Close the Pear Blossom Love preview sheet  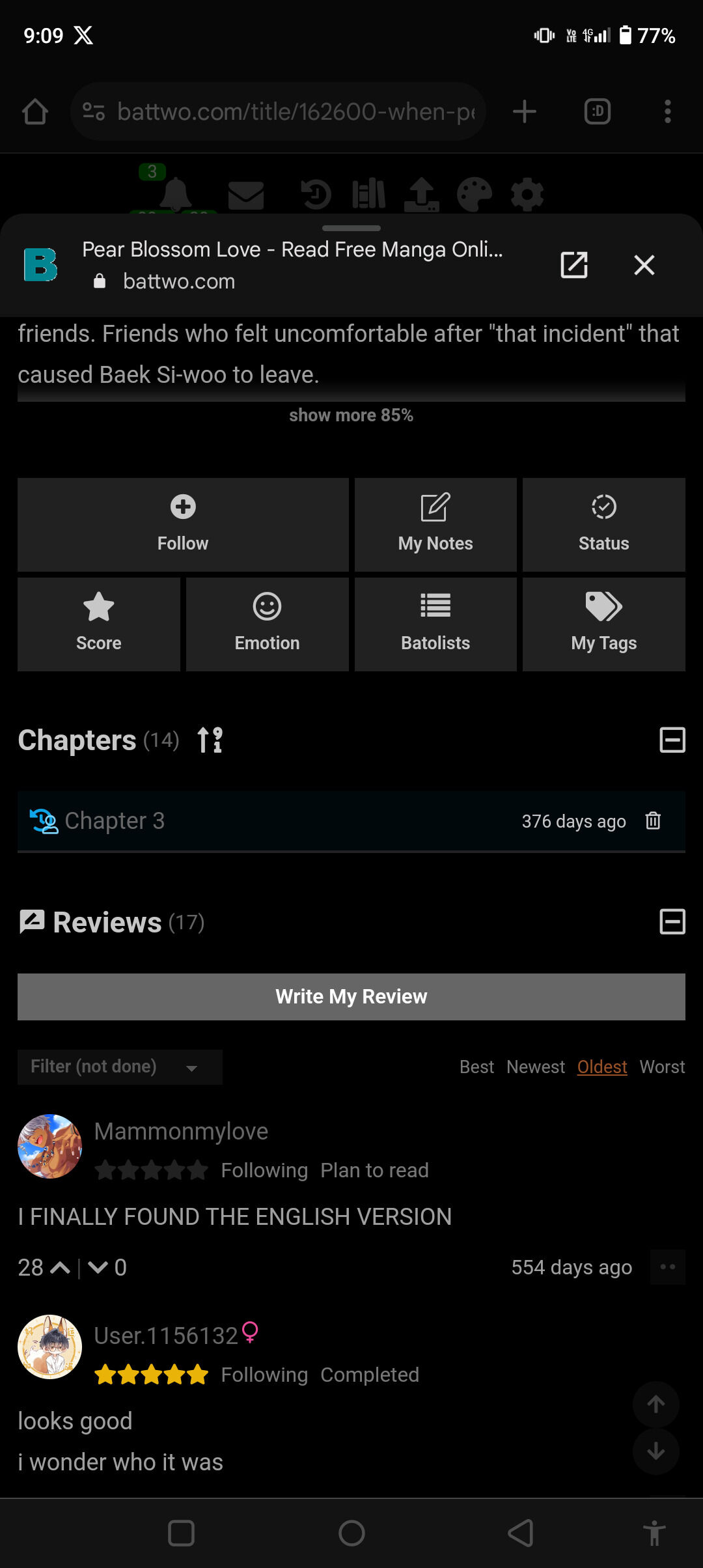click(644, 265)
